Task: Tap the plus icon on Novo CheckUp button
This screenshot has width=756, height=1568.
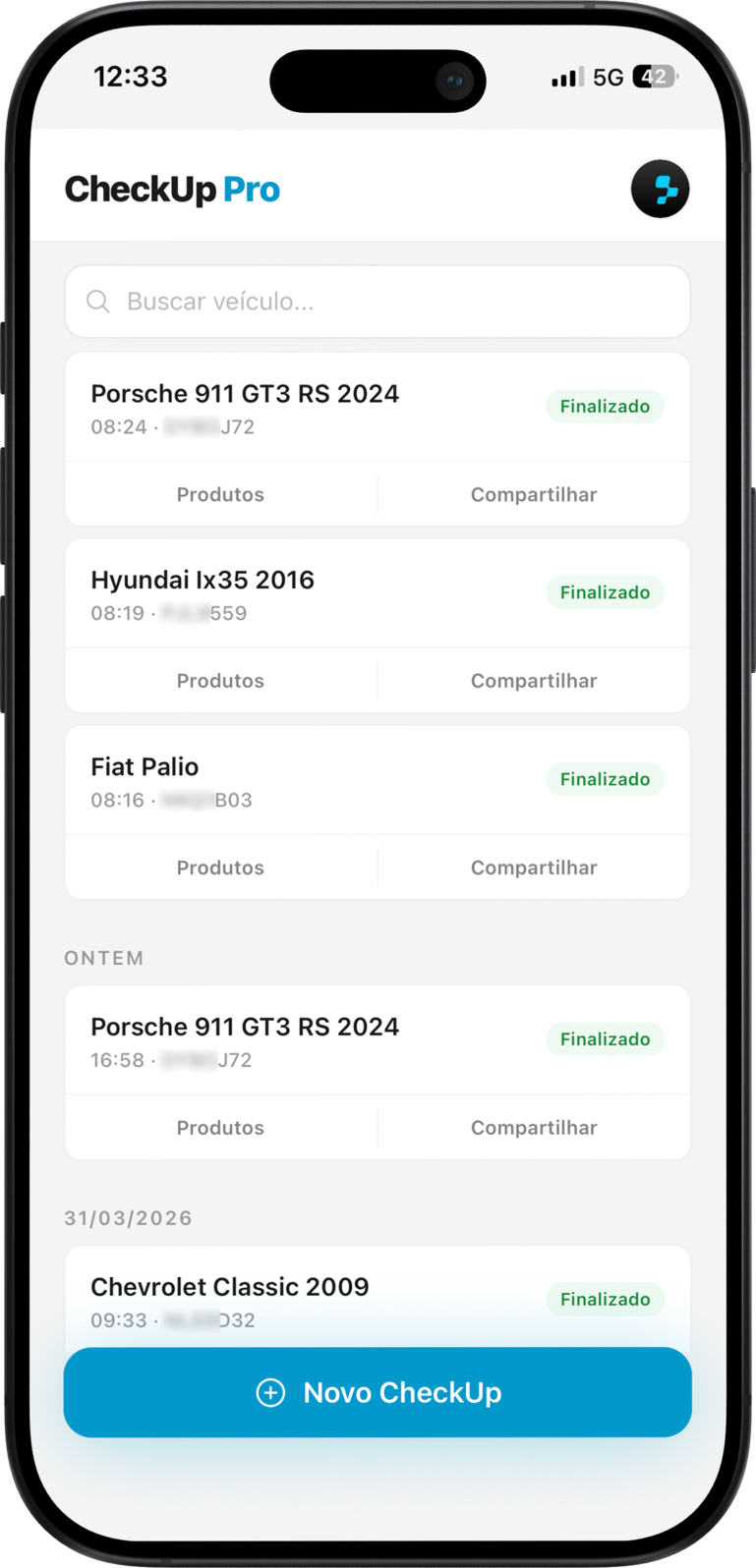Action: [269, 1392]
